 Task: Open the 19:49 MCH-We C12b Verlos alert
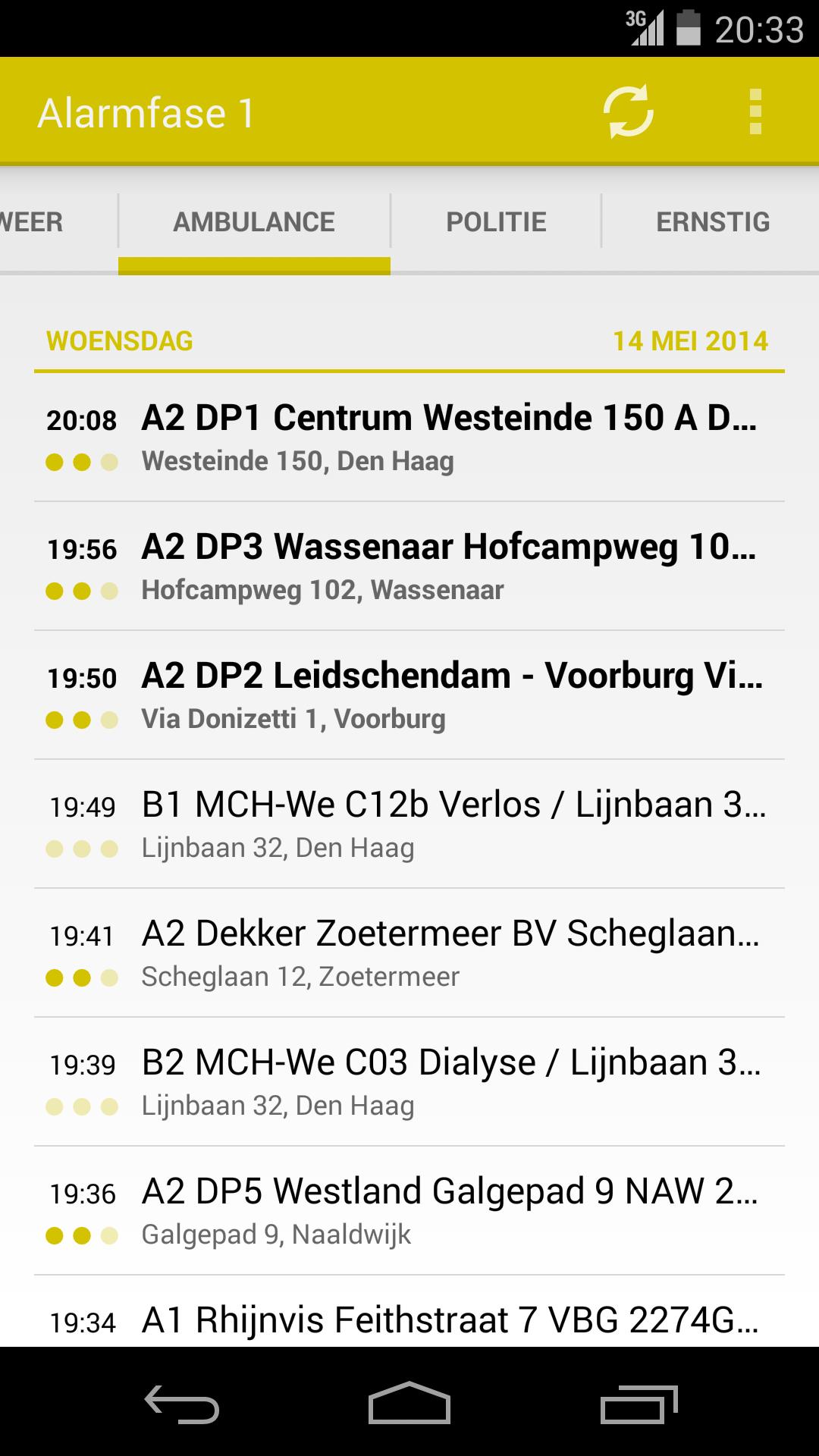click(x=409, y=824)
